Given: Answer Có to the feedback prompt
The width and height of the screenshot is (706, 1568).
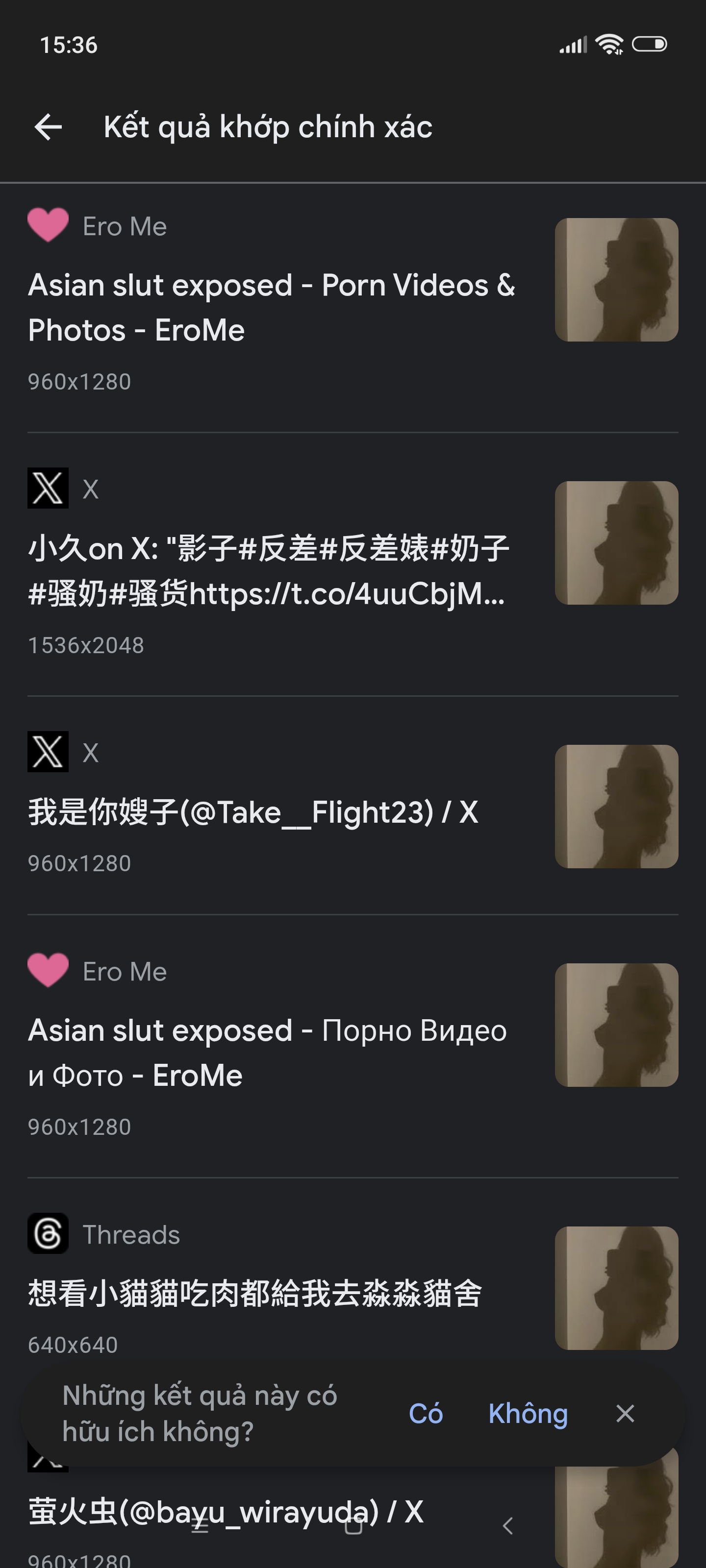Looking at the screenshot, I should tap(425, 1413).
